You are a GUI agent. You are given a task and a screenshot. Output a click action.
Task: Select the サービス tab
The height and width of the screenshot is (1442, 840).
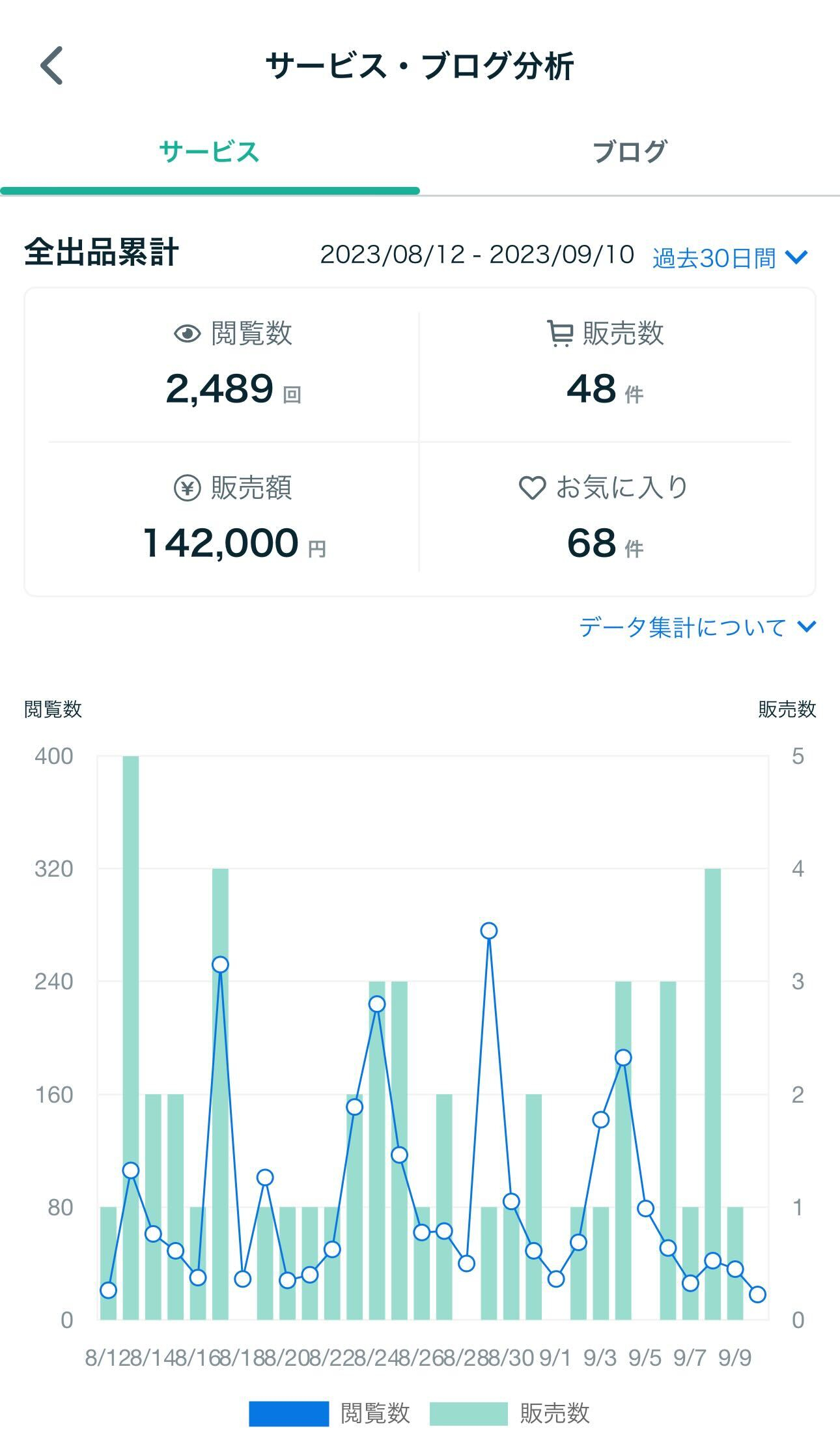pyautogui.click(x=210, y=152)
